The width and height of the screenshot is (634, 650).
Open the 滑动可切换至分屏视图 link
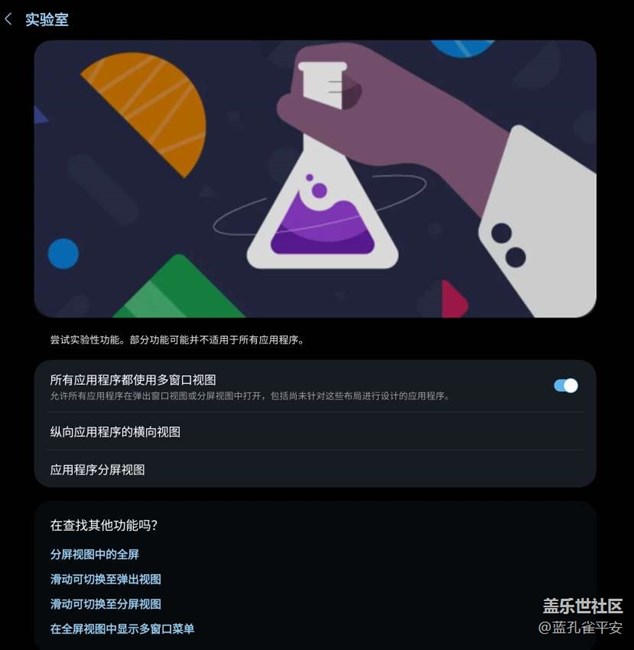pos(106,604)
